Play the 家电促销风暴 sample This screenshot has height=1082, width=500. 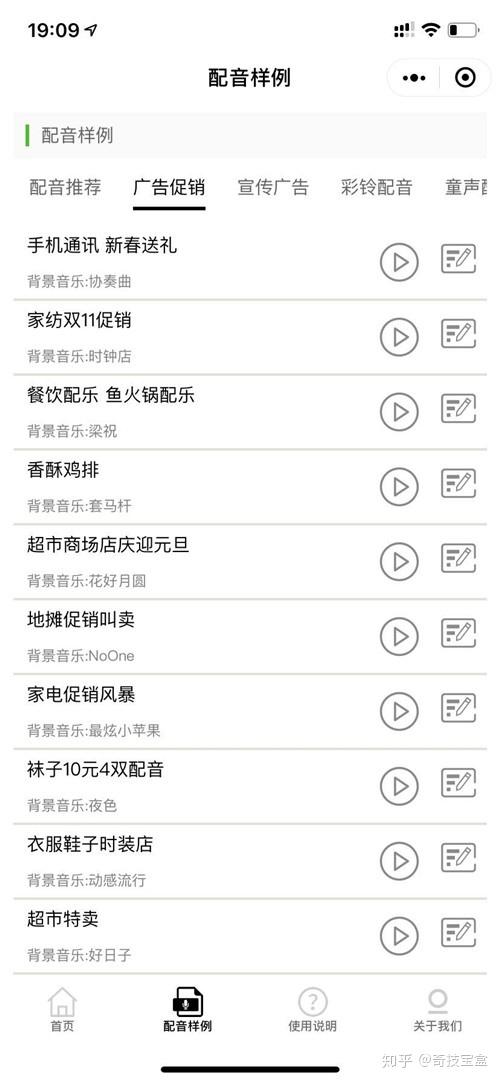(x=399, y=711)
